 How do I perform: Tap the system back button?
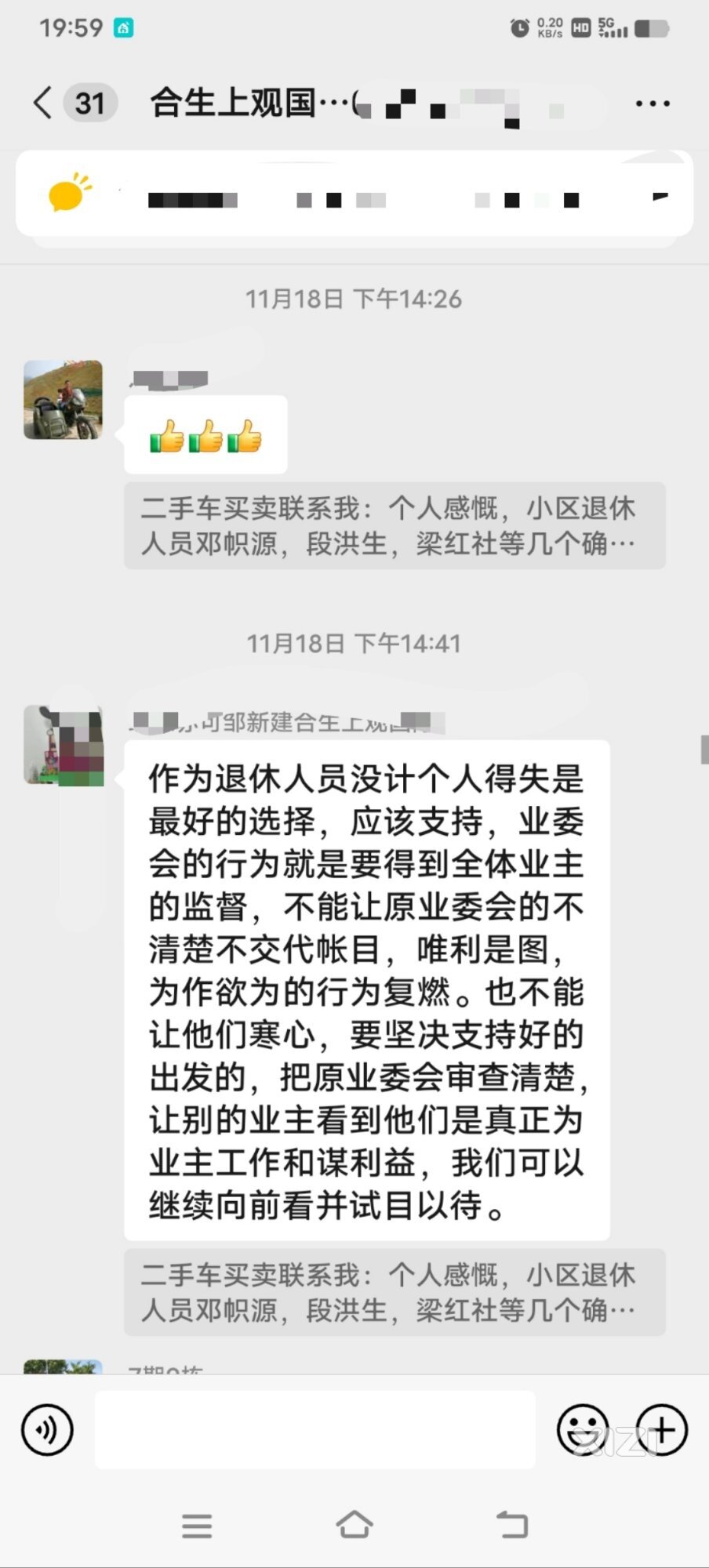coord(512,1525)
